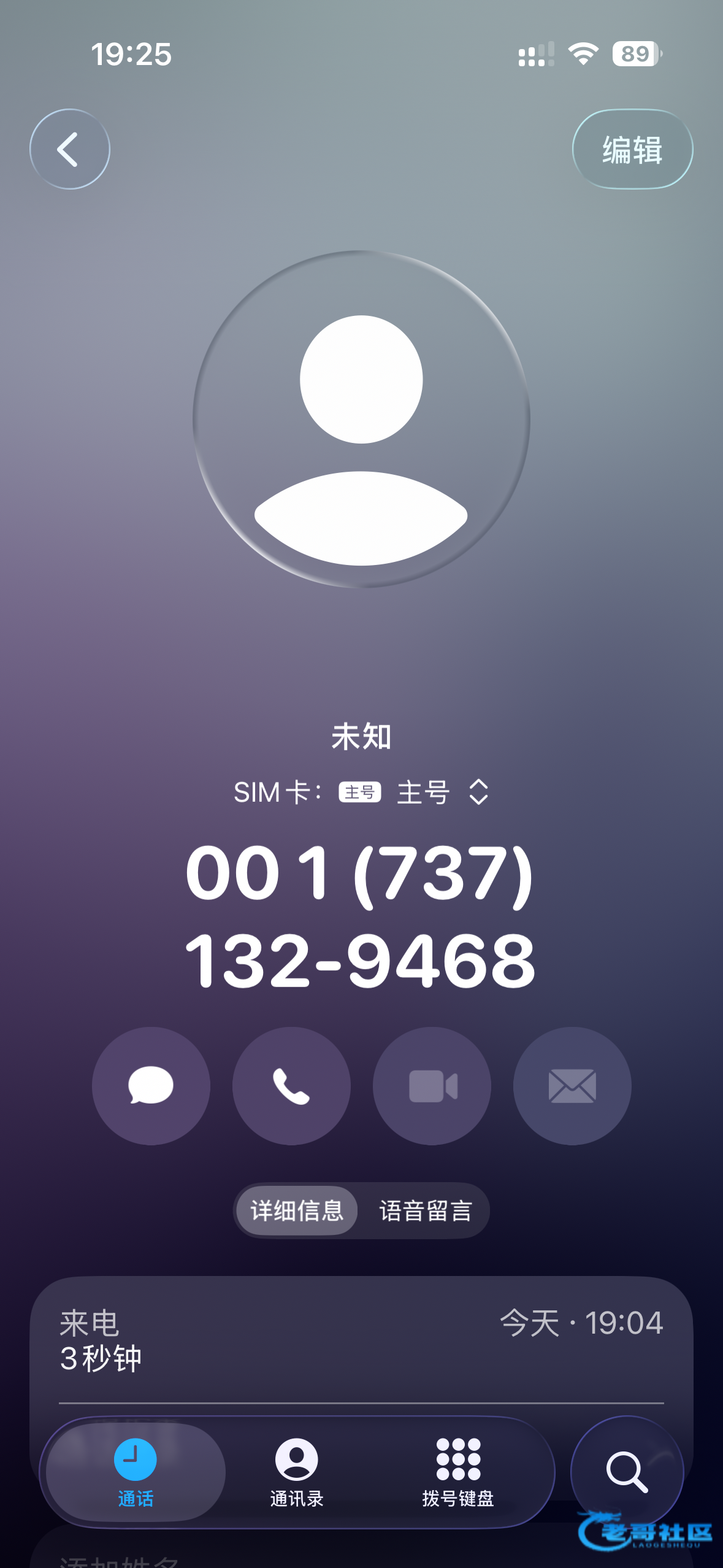723x1568 pixels.
Task: Open search with the magnifier icon
Action: [627, 1471]
